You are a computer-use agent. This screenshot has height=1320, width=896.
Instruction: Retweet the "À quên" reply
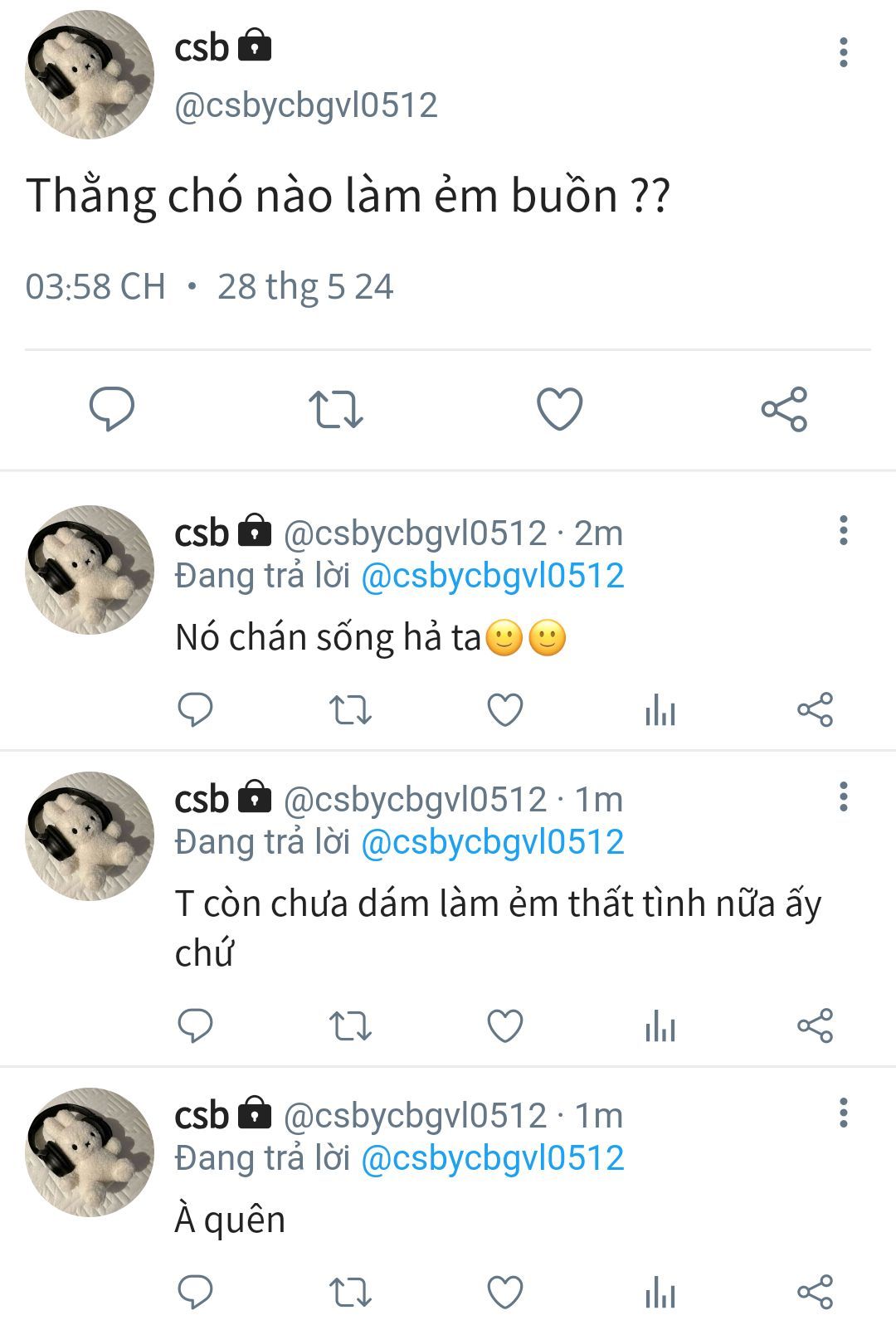pyautogui.click(x=350, y=1292)
